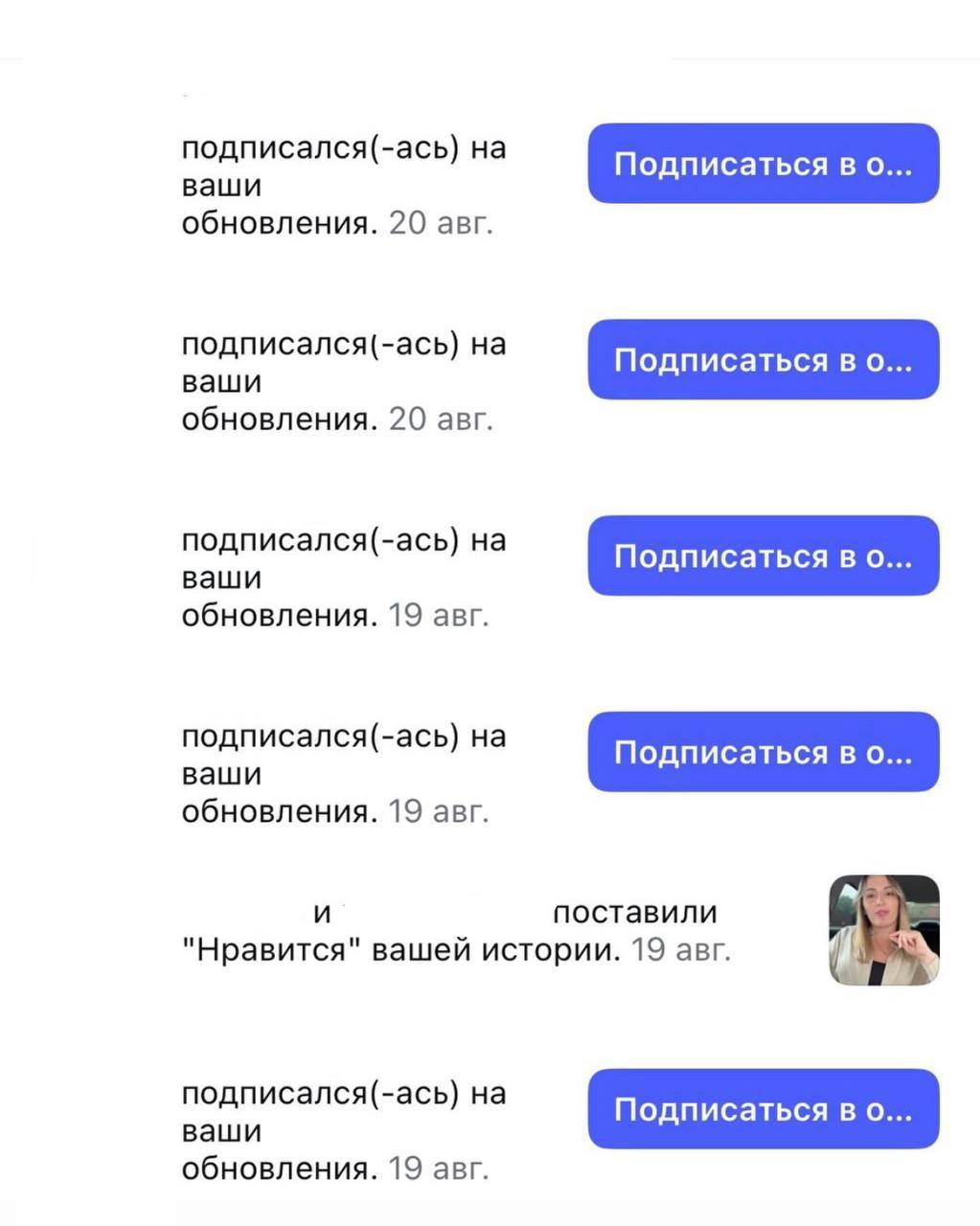Open the liked story thumbnail

click(x=883, y=930)
